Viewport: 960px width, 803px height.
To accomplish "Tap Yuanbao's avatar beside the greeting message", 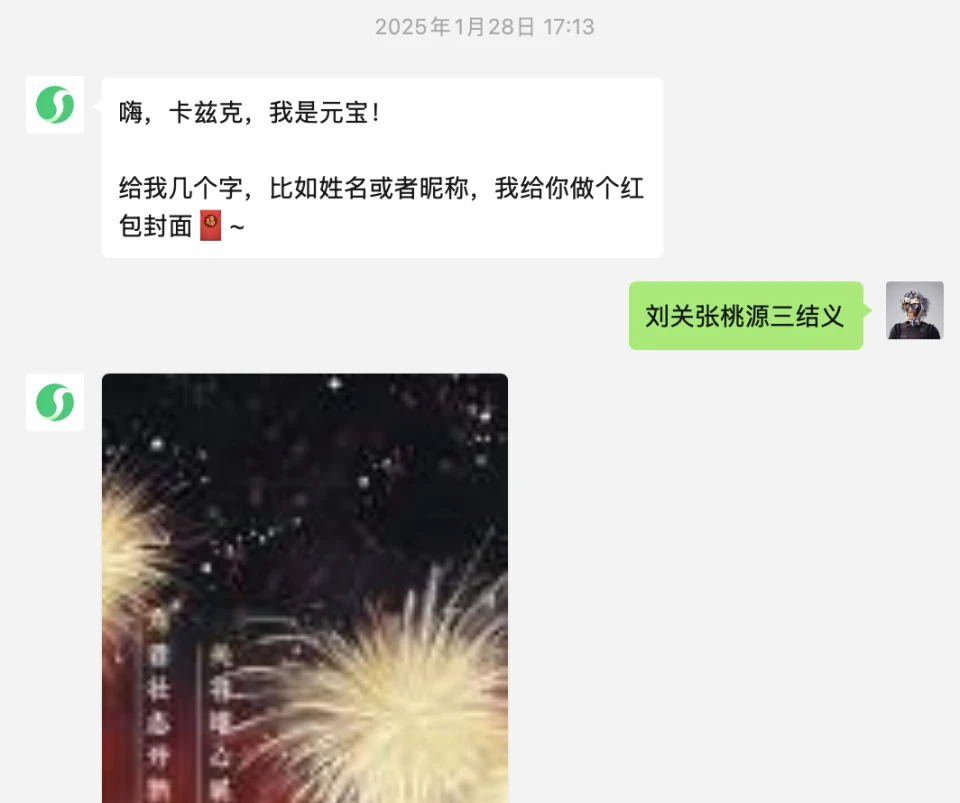I will [x=55, y=105].
